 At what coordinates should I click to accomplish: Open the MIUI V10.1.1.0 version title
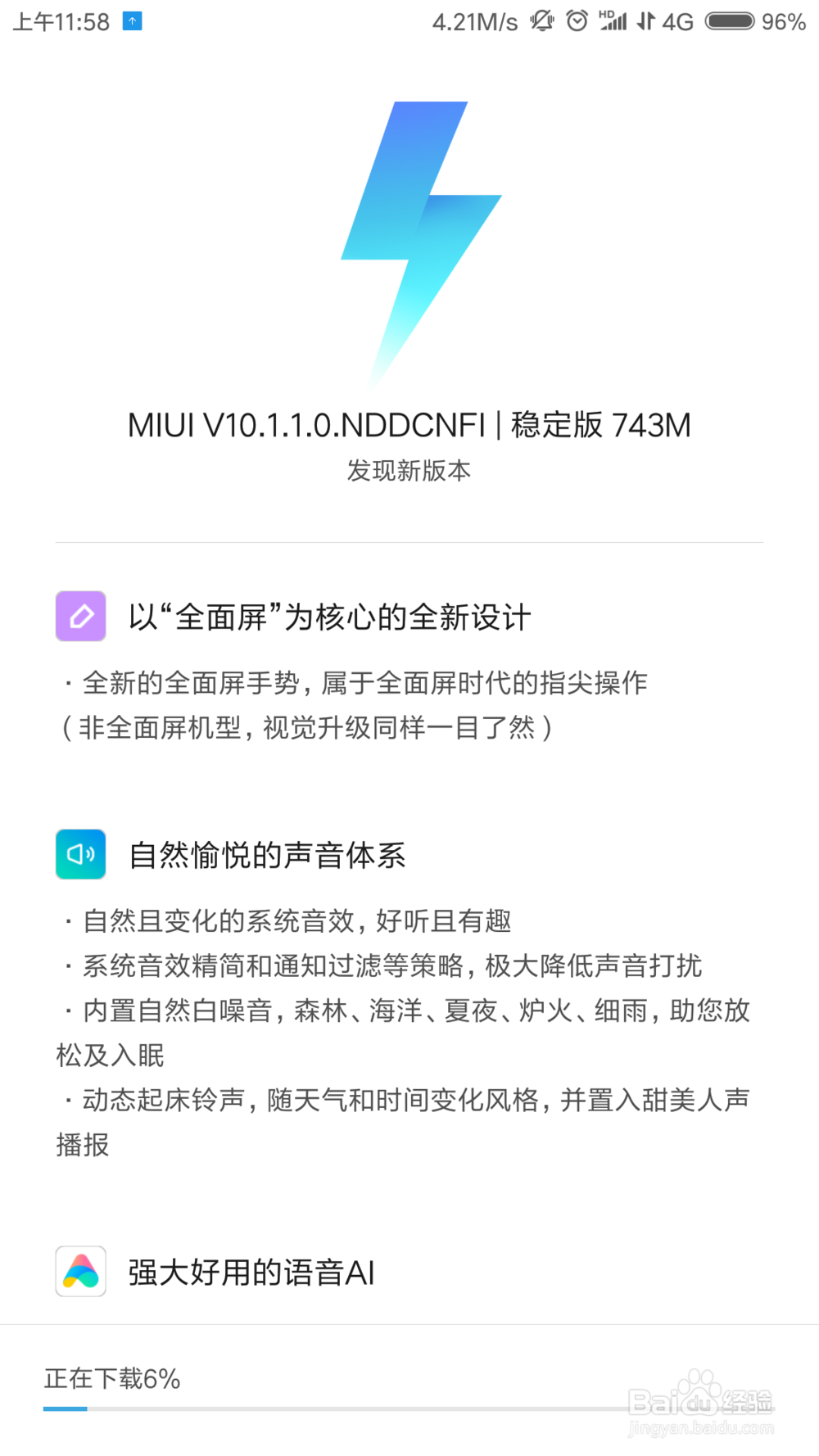pyautogui.click(x=409, y=425)
